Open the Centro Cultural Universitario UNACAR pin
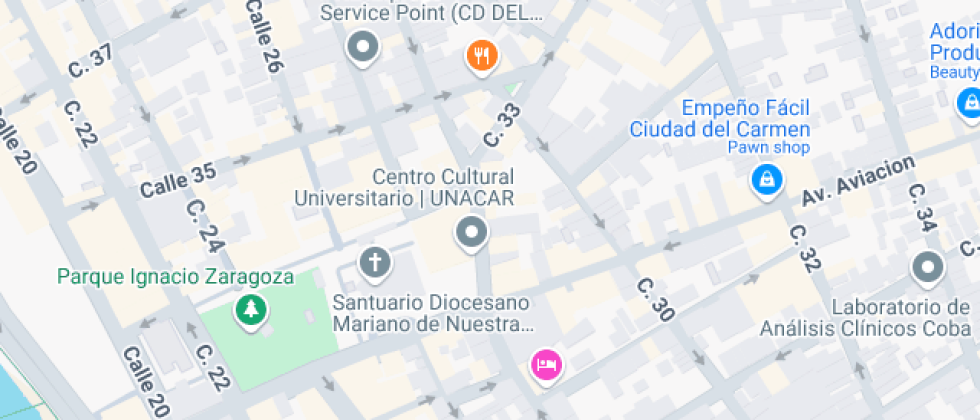The height and width of the screenshot is (420, 980). point(471,235)
